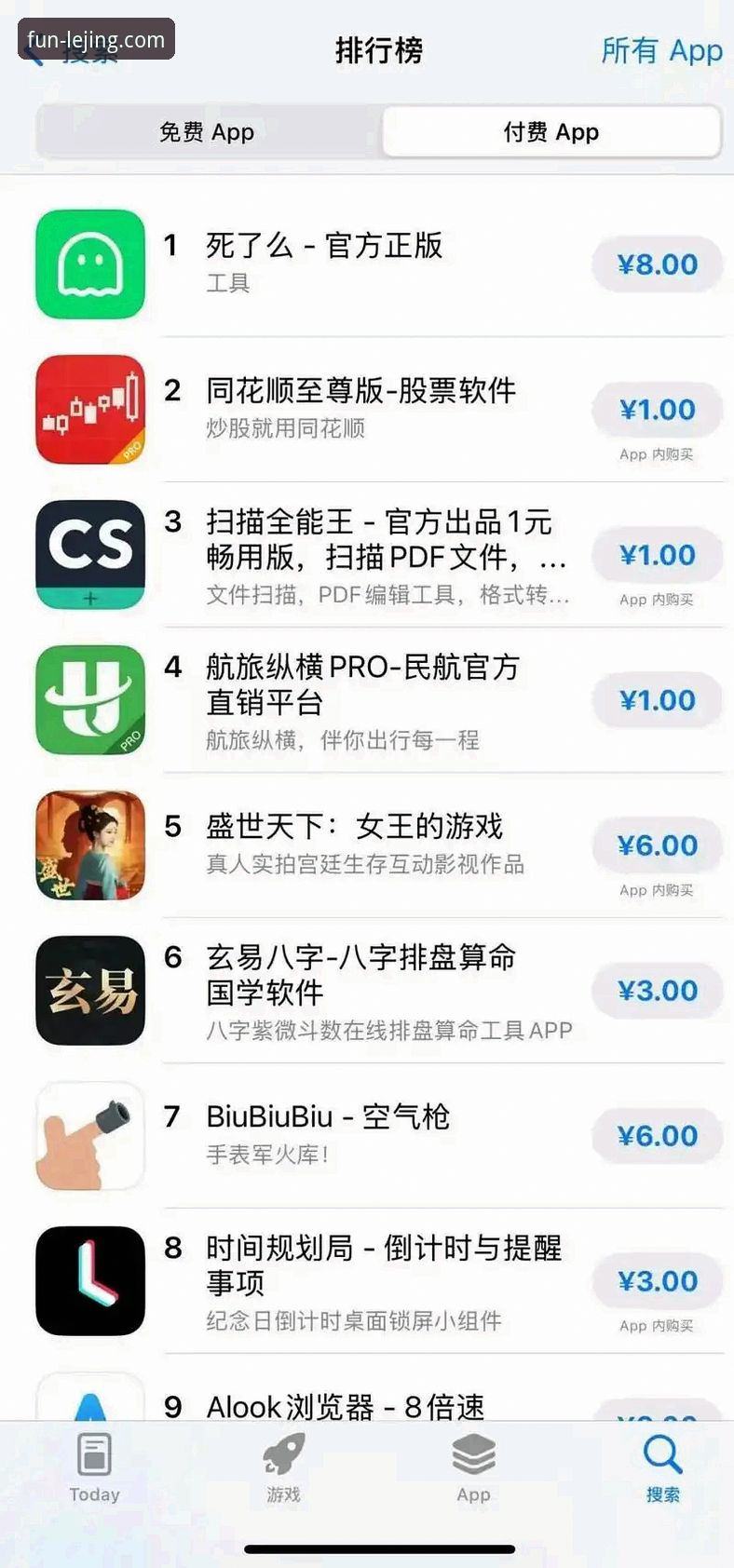The width and height of the screenshot is (734, 1568).
Task: Select the CS scanner app icon
Action: [89, 554]
